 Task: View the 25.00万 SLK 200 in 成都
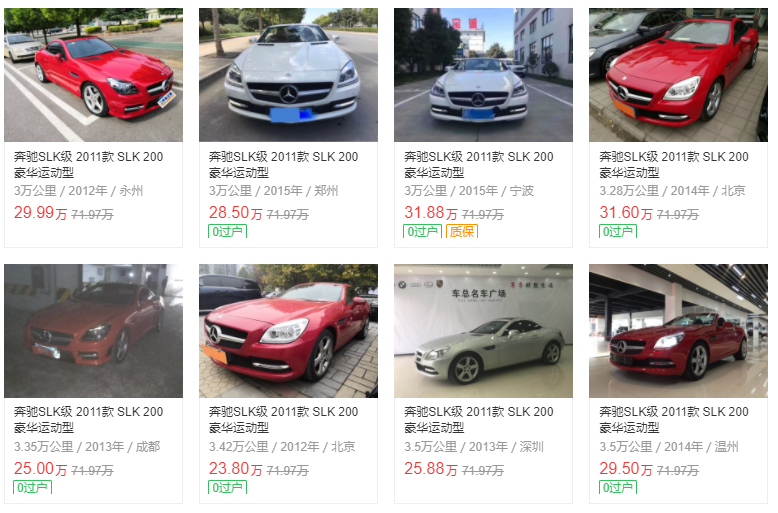click(93, 331)
